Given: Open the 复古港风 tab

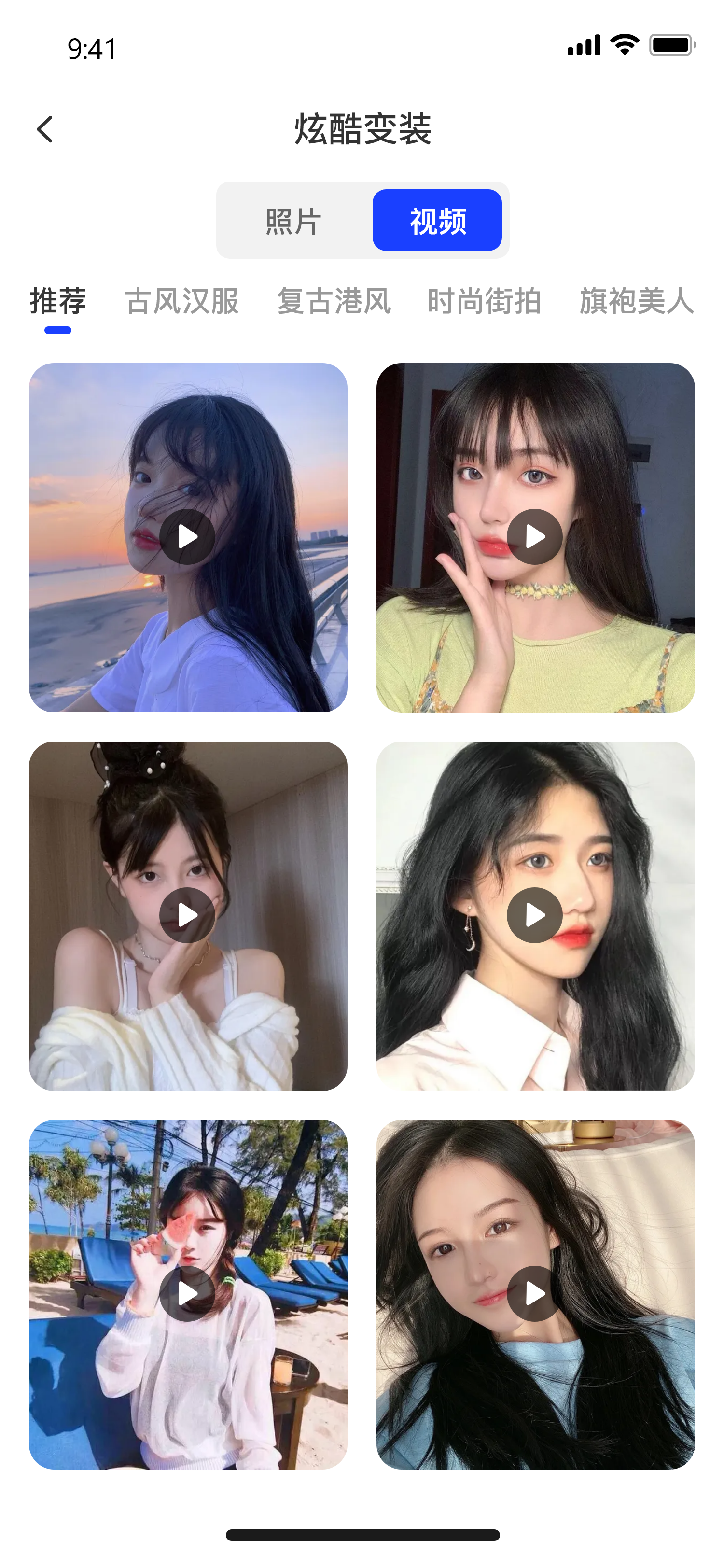Looking at the screenshot, I should click(x=334, y=301).
